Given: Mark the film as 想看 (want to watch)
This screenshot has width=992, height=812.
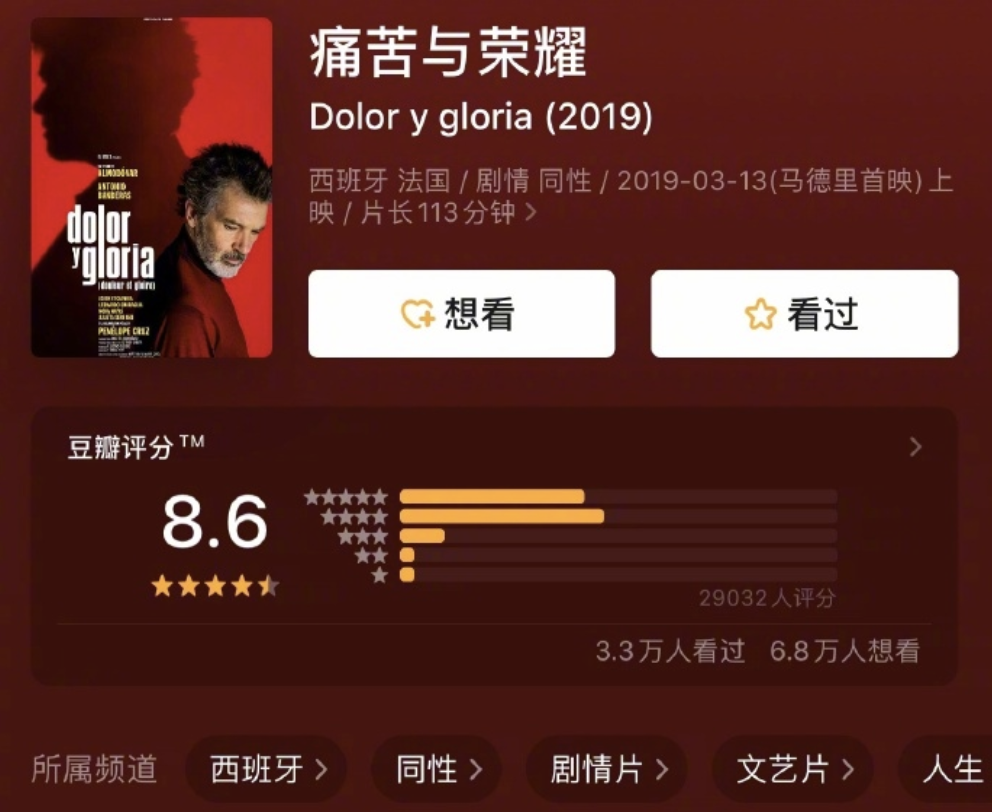Looking at the screenshot, I should 461,314.
